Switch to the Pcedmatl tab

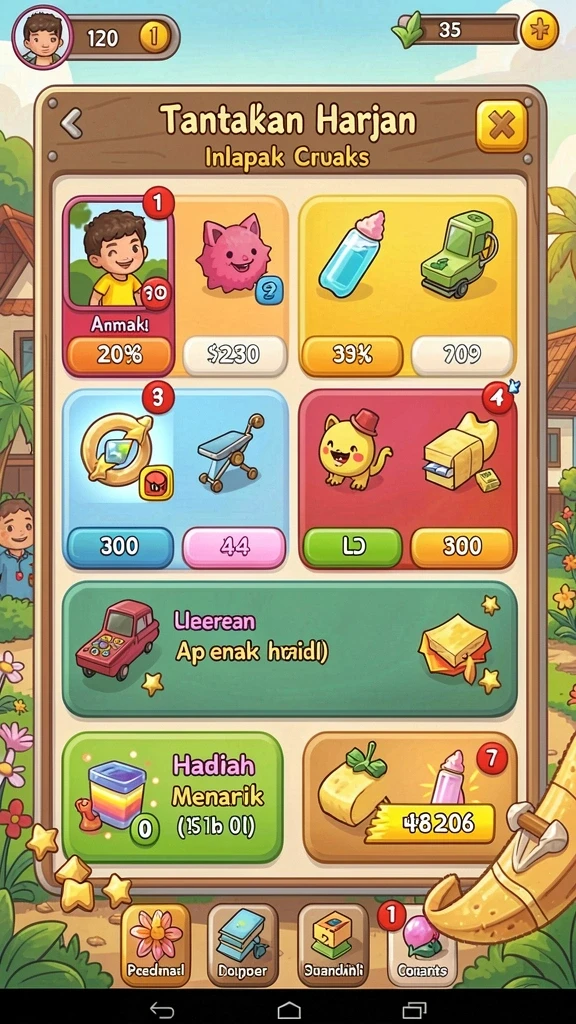point(156,944)
